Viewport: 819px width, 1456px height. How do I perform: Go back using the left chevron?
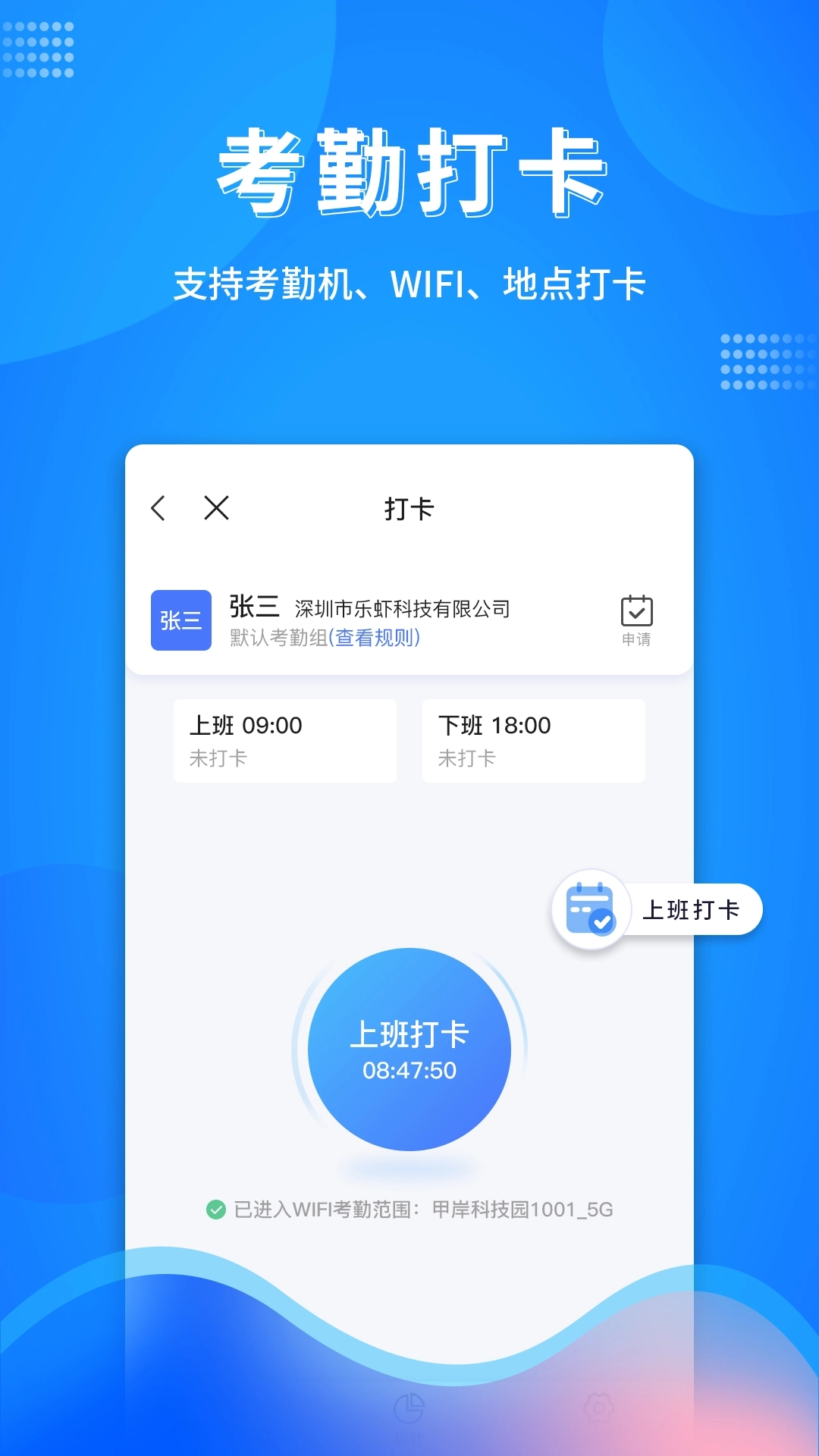pos(158,509)
